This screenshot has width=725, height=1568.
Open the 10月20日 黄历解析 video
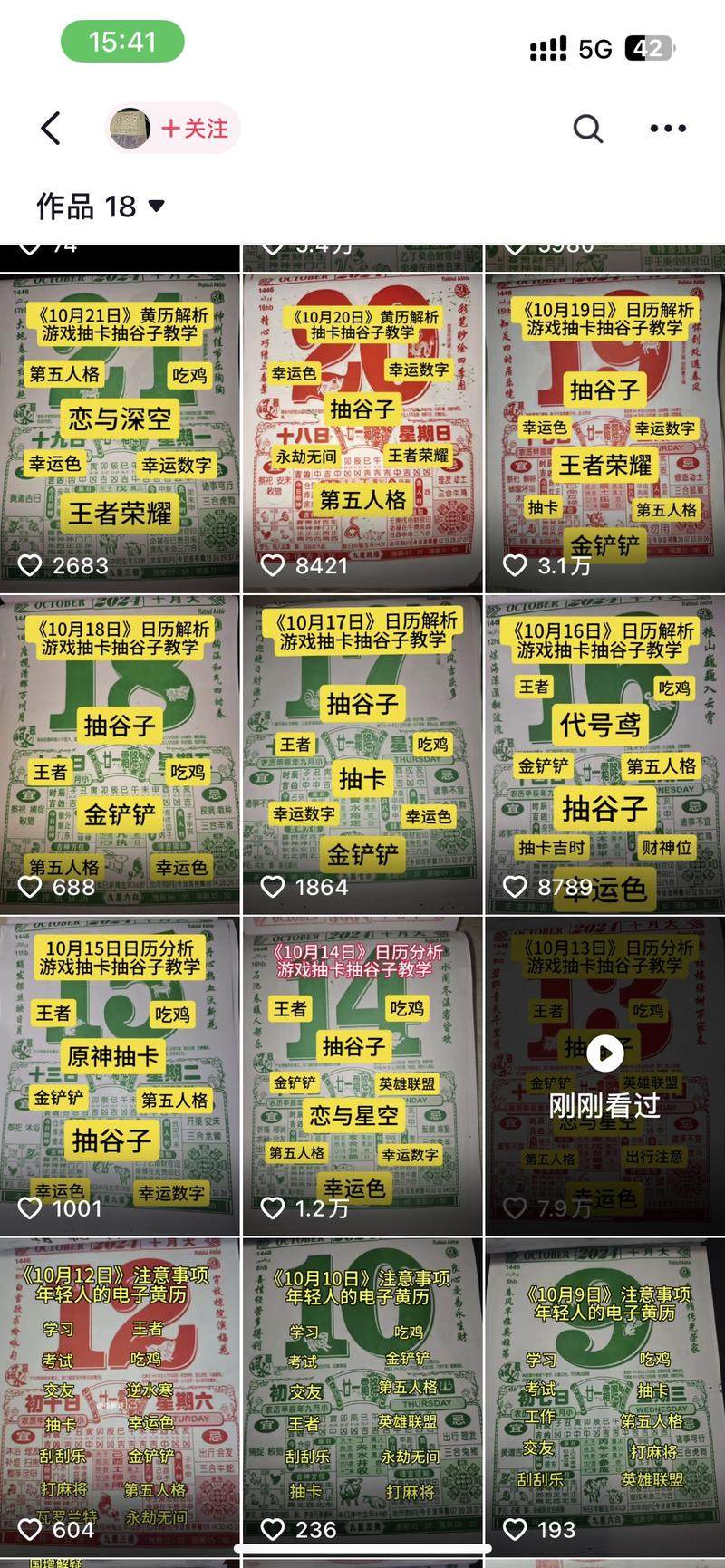pos(362,433)
